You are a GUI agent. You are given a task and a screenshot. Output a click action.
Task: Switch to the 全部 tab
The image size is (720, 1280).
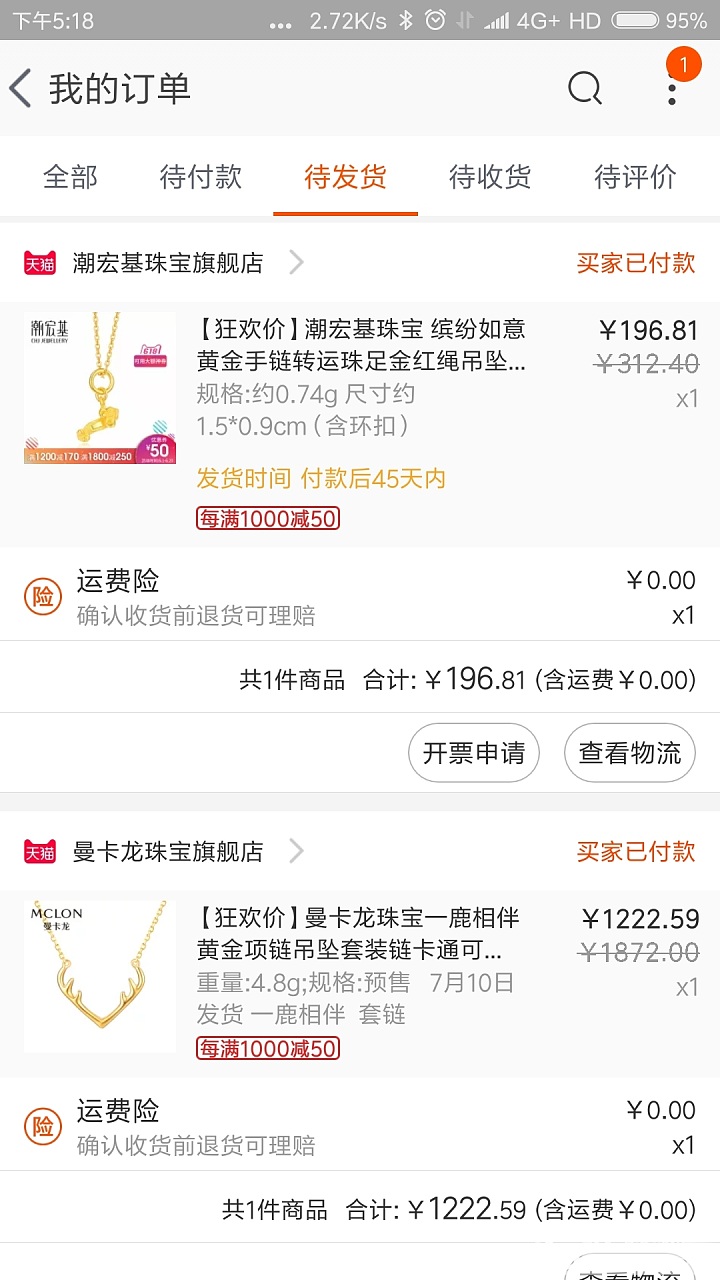click(70, 177)
